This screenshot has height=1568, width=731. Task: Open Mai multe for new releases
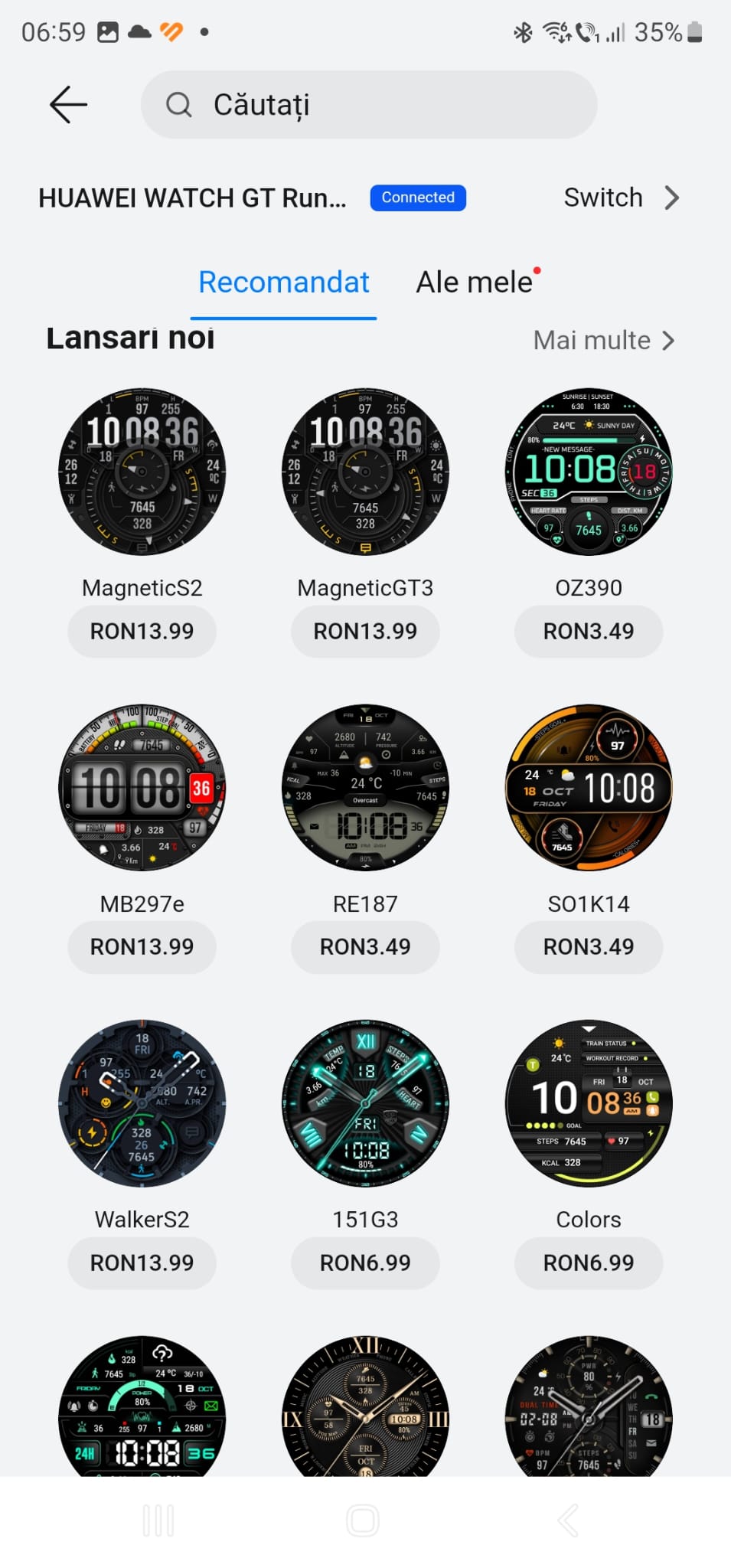click(603, 340)
